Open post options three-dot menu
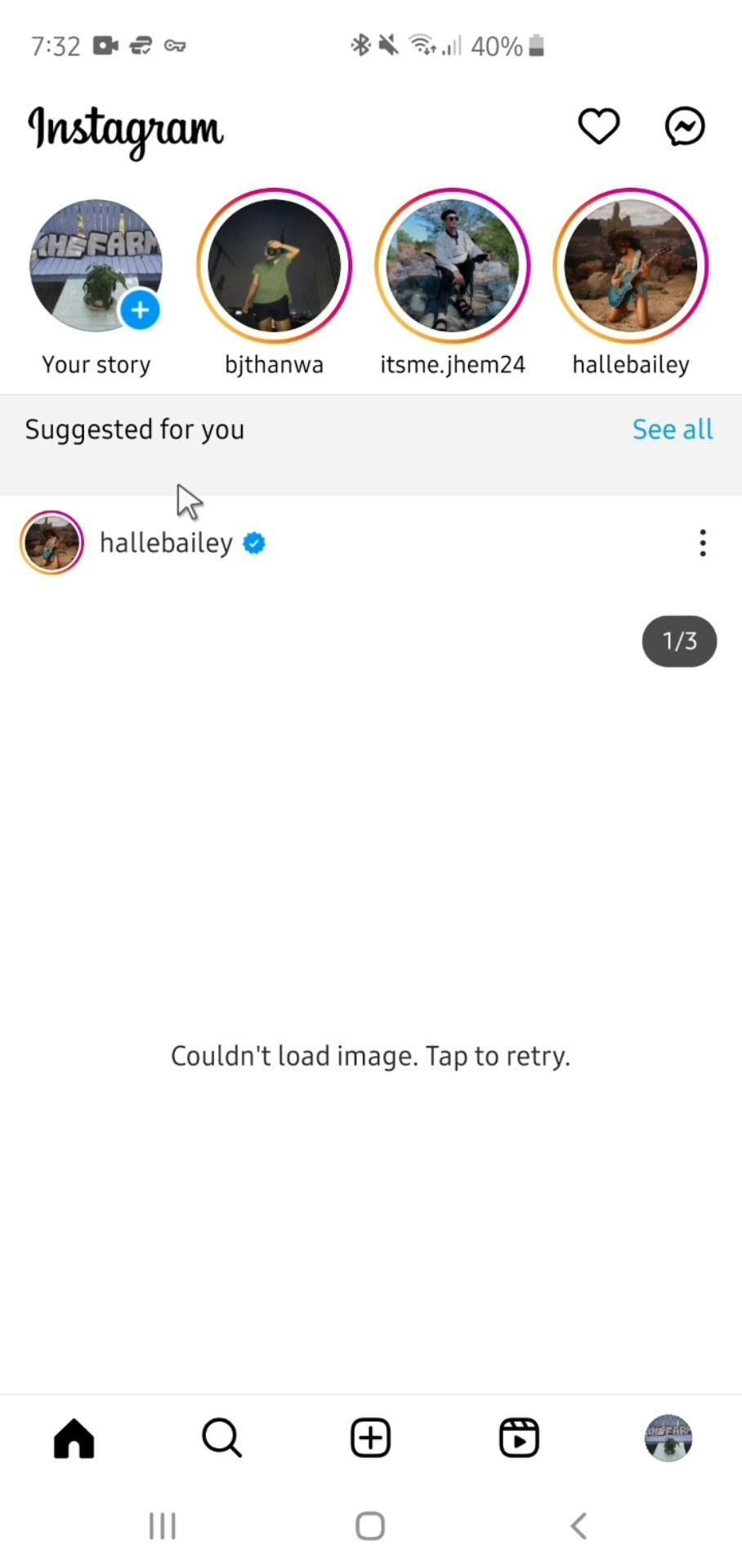This screenshot has width=742, height=1568. coord(702,543)
